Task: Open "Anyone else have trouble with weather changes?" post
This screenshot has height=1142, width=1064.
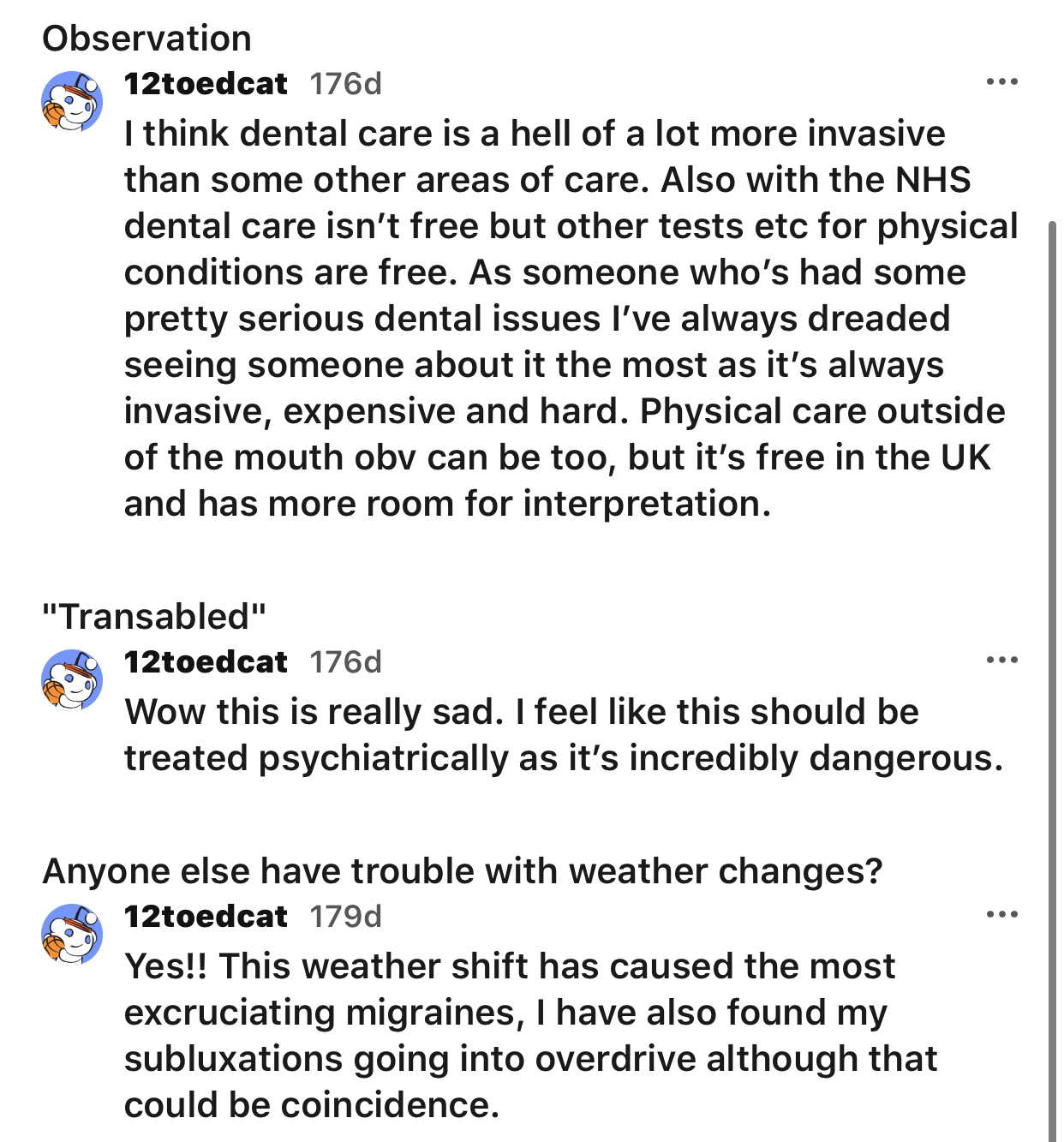Action: pyautogui.click(x=463, y=871)
